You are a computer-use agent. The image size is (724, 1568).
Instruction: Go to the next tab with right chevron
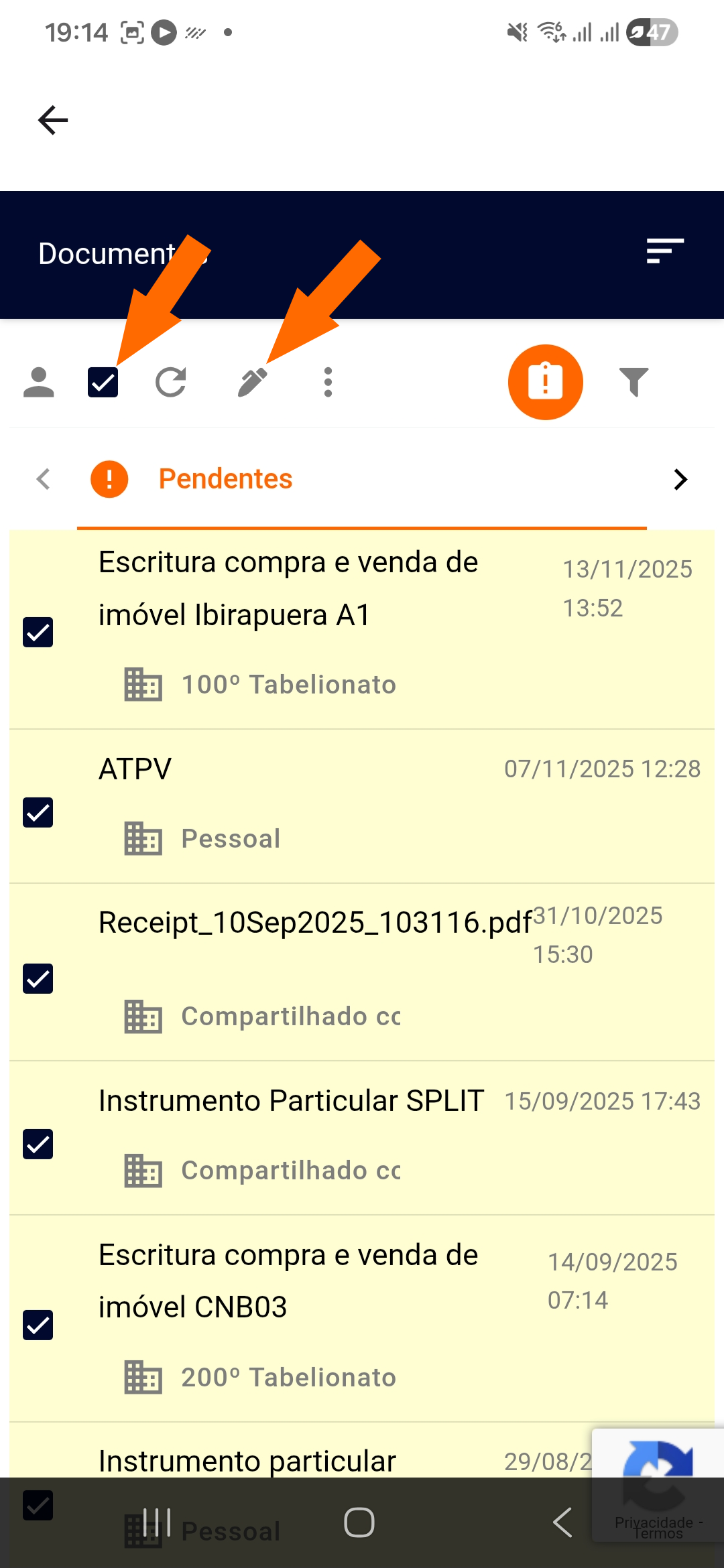(680, 480)
